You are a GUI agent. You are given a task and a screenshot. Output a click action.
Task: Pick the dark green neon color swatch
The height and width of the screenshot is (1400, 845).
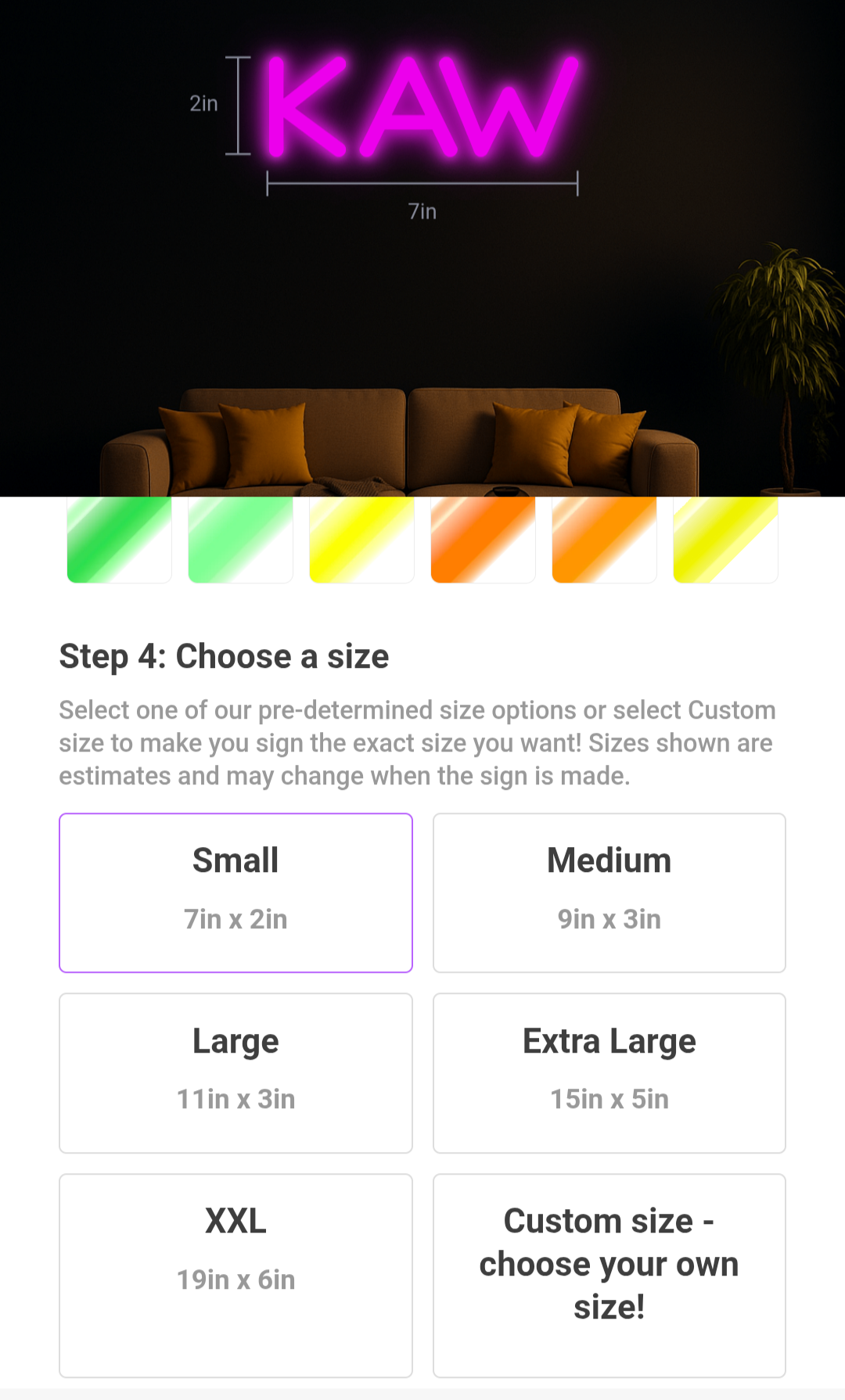pos(119,540)
